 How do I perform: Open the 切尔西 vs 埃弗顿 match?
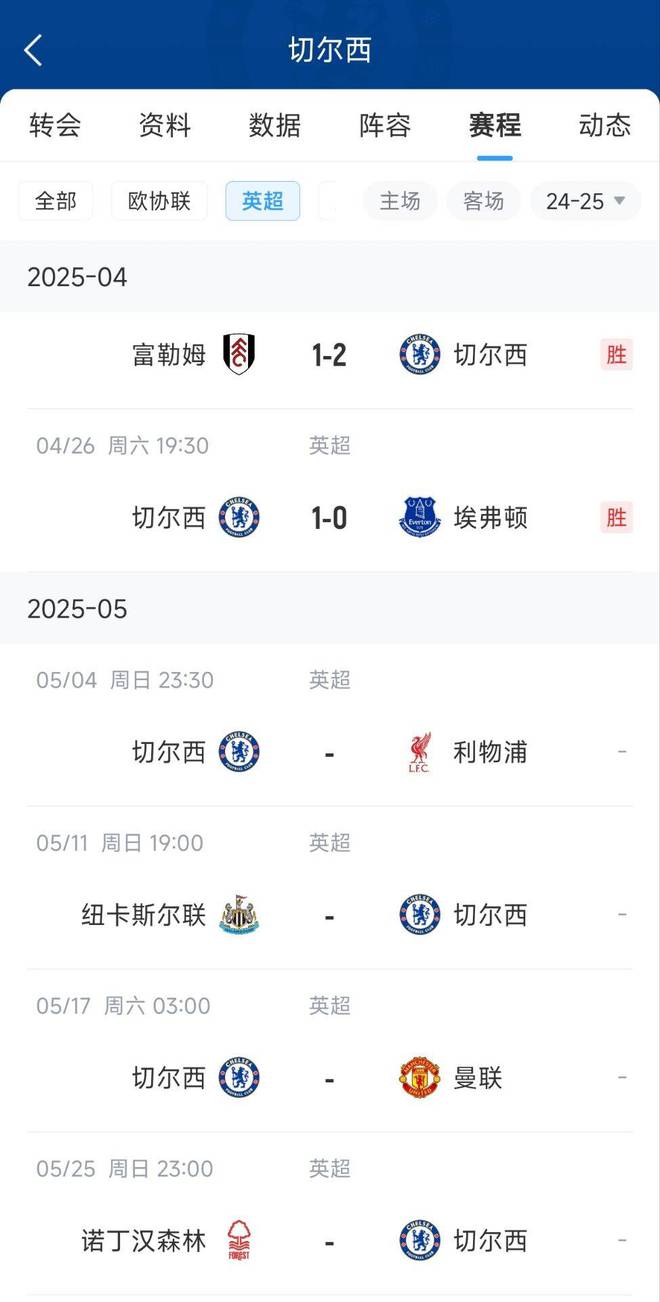[329, 517]
